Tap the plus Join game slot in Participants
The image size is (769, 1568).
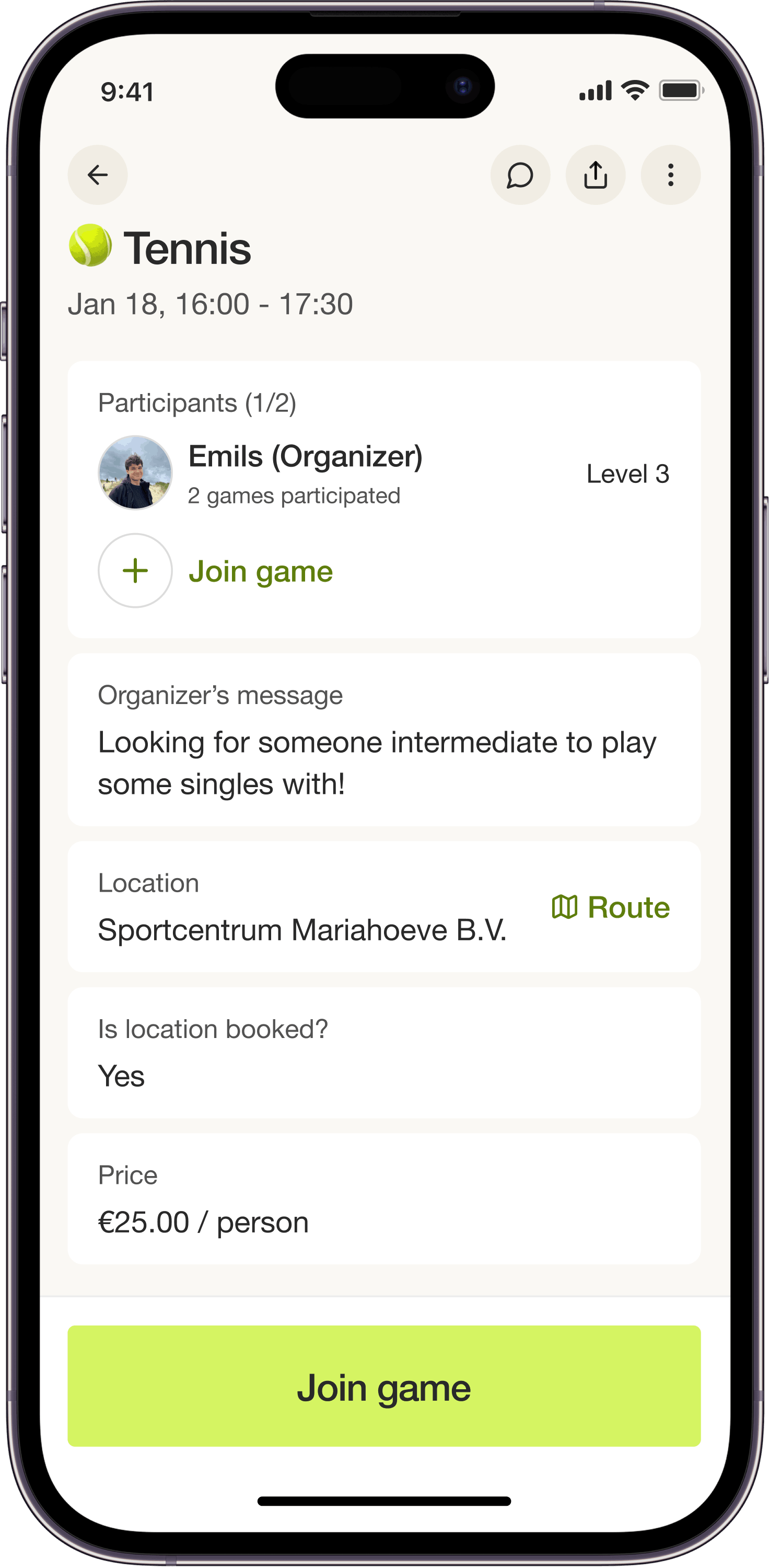click(x=136, y=571)
